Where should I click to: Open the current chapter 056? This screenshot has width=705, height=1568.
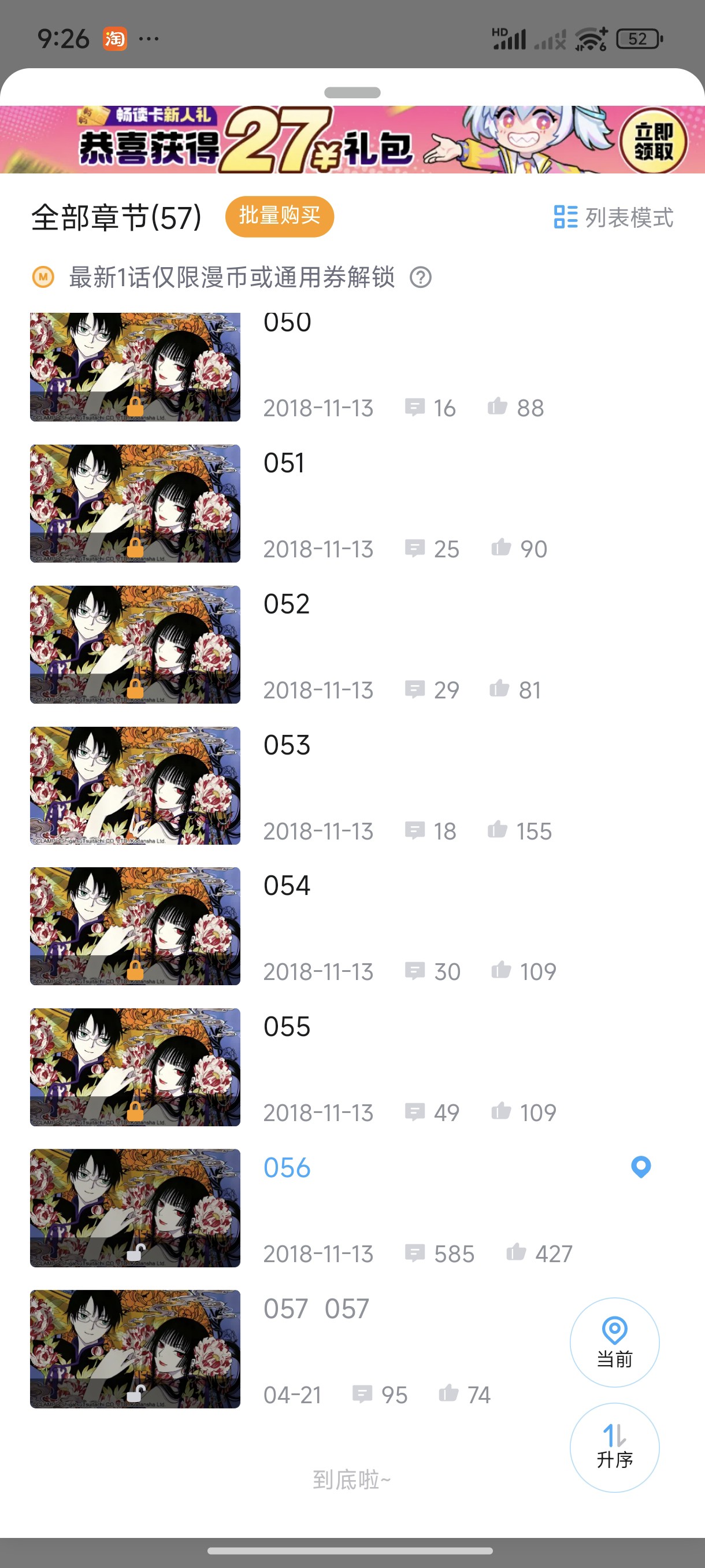tap(352, 1208)
